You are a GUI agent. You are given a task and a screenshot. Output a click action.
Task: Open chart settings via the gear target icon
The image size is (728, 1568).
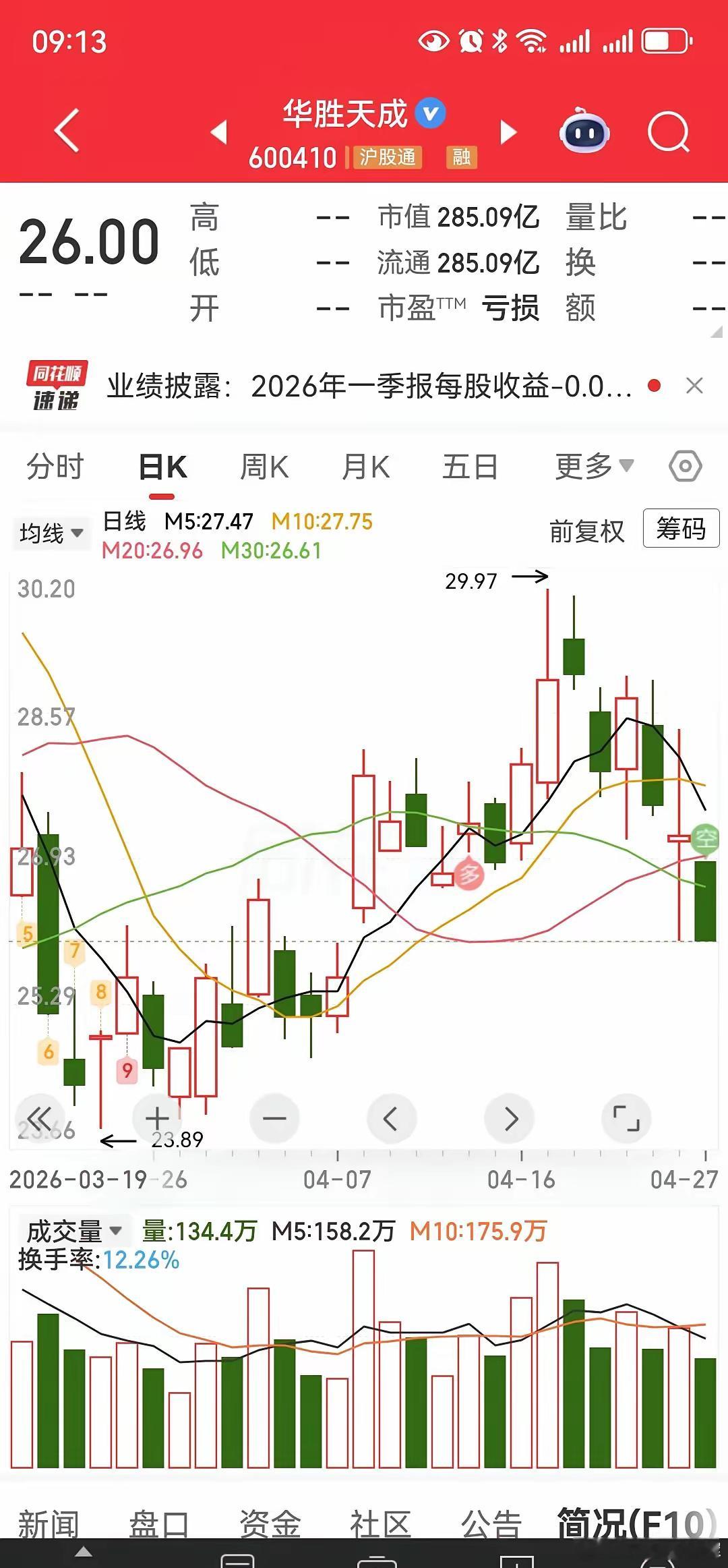click(x=686, y=465)
